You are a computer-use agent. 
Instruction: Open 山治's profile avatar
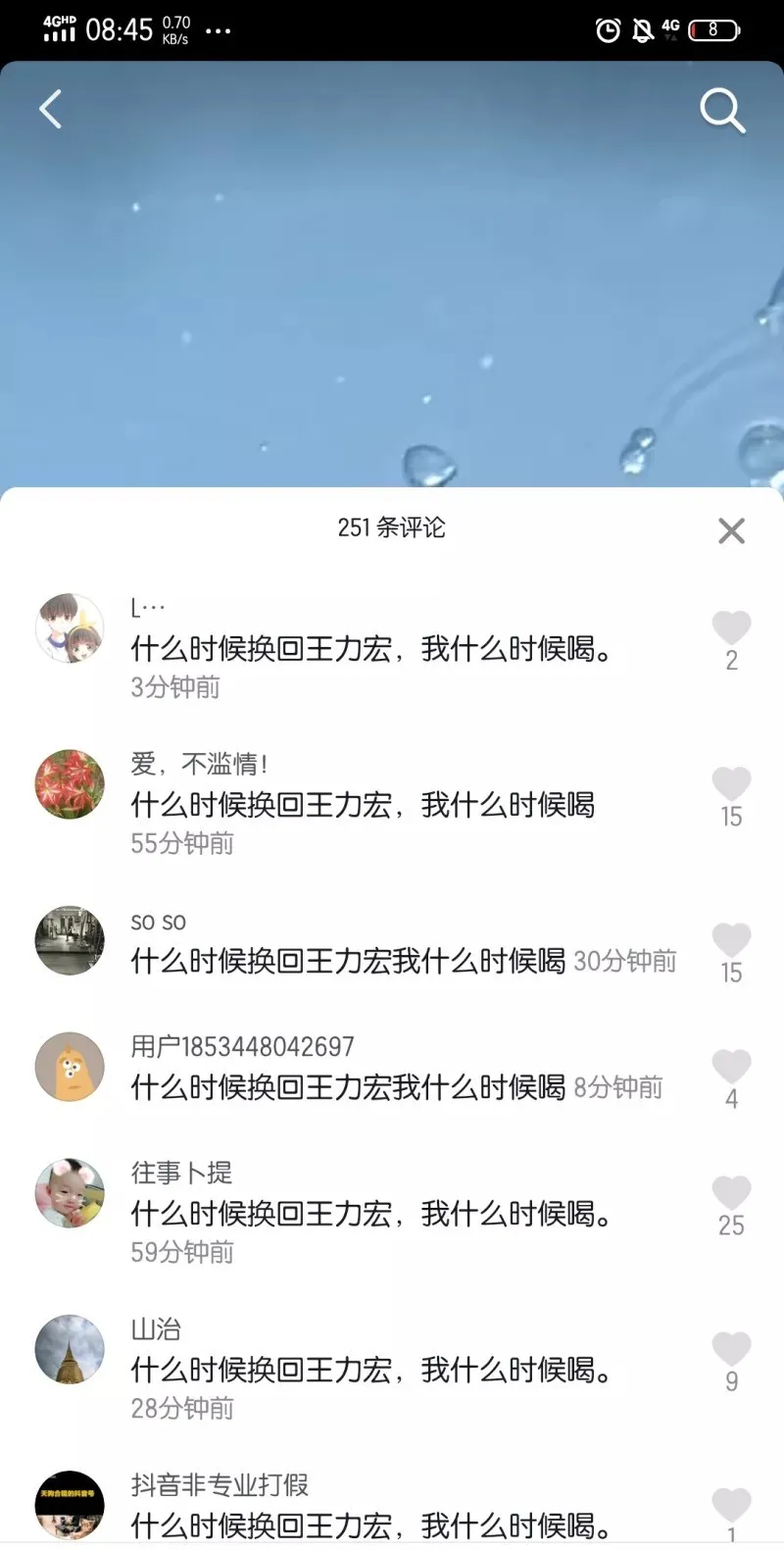click(70, 1349)
